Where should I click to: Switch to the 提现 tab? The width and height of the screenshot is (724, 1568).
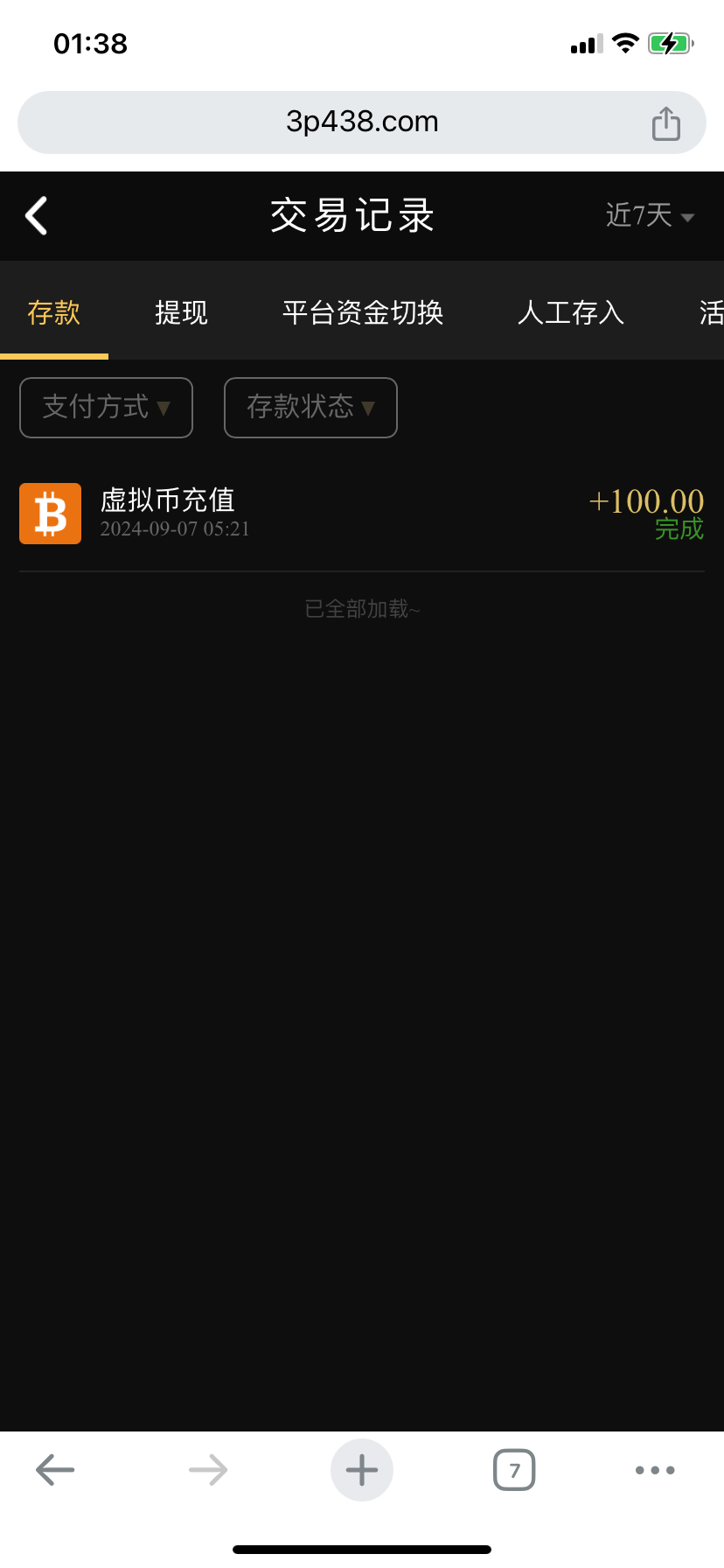click(x=181, y=312)
